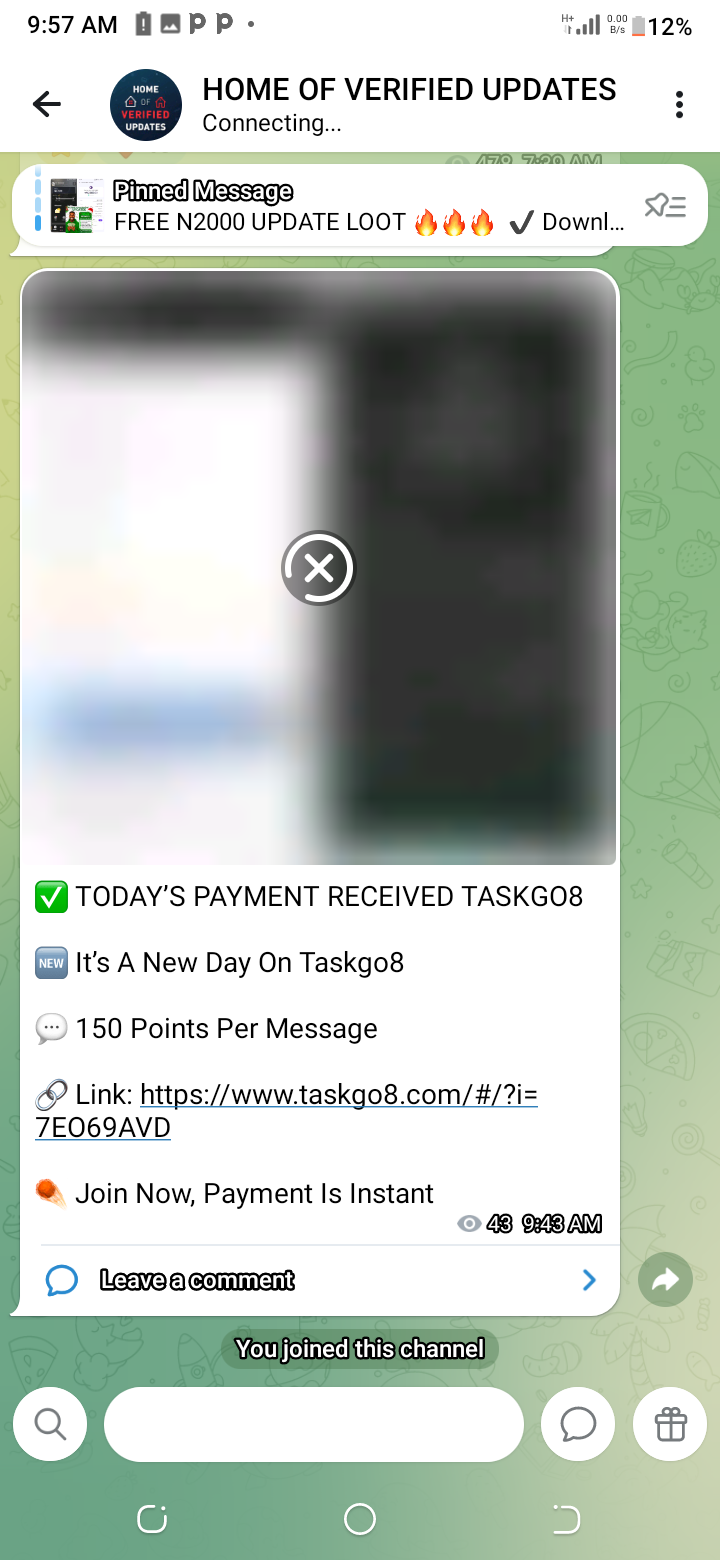The height and width of the screenshot is (1560, 720).
Task: Tap the wide bar at the bottom
Action: 314,1424
